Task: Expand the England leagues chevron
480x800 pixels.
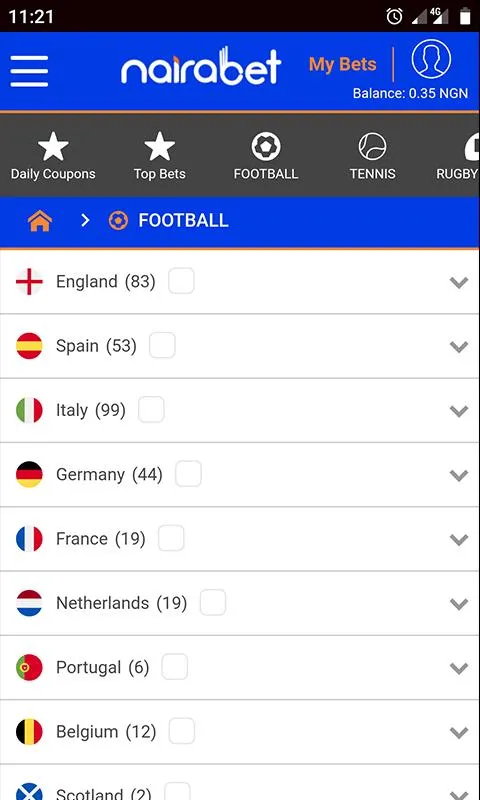Action: pos(459,282)
